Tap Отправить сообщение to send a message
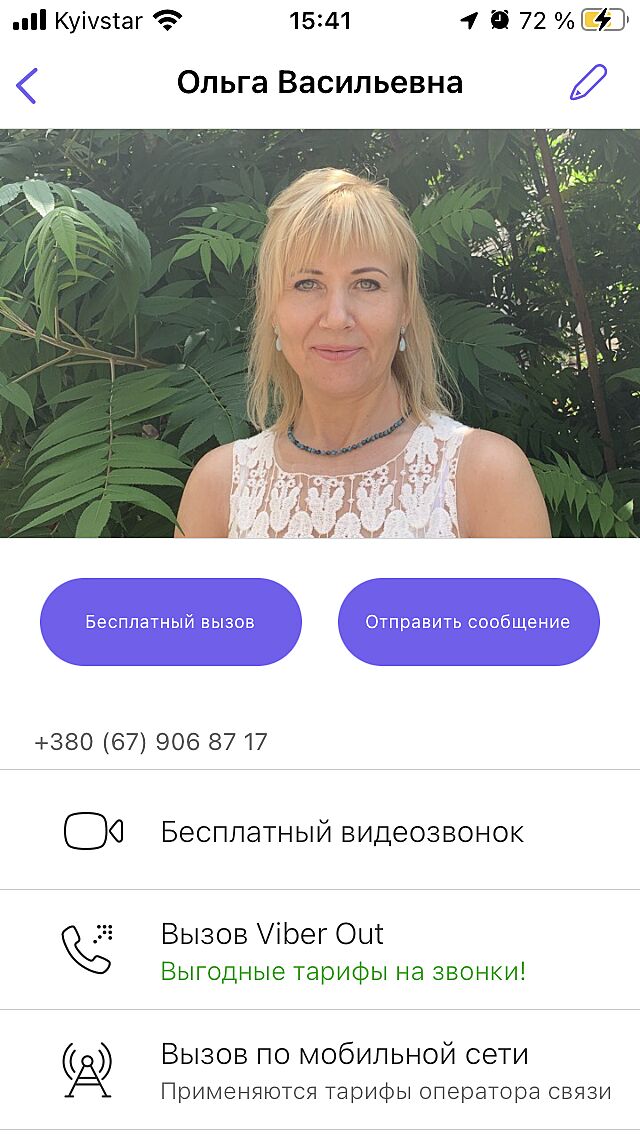The height and width of the screenshot is (1136, 640). 468,622
